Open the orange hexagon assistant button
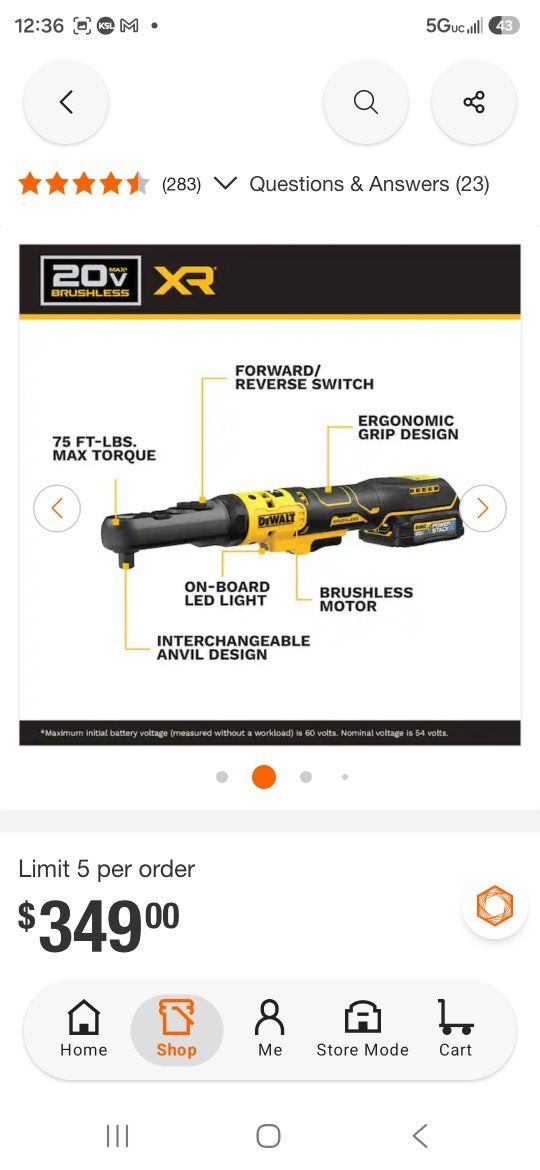The height and width of the screenshot is (1170, 540). coord(495,904)
